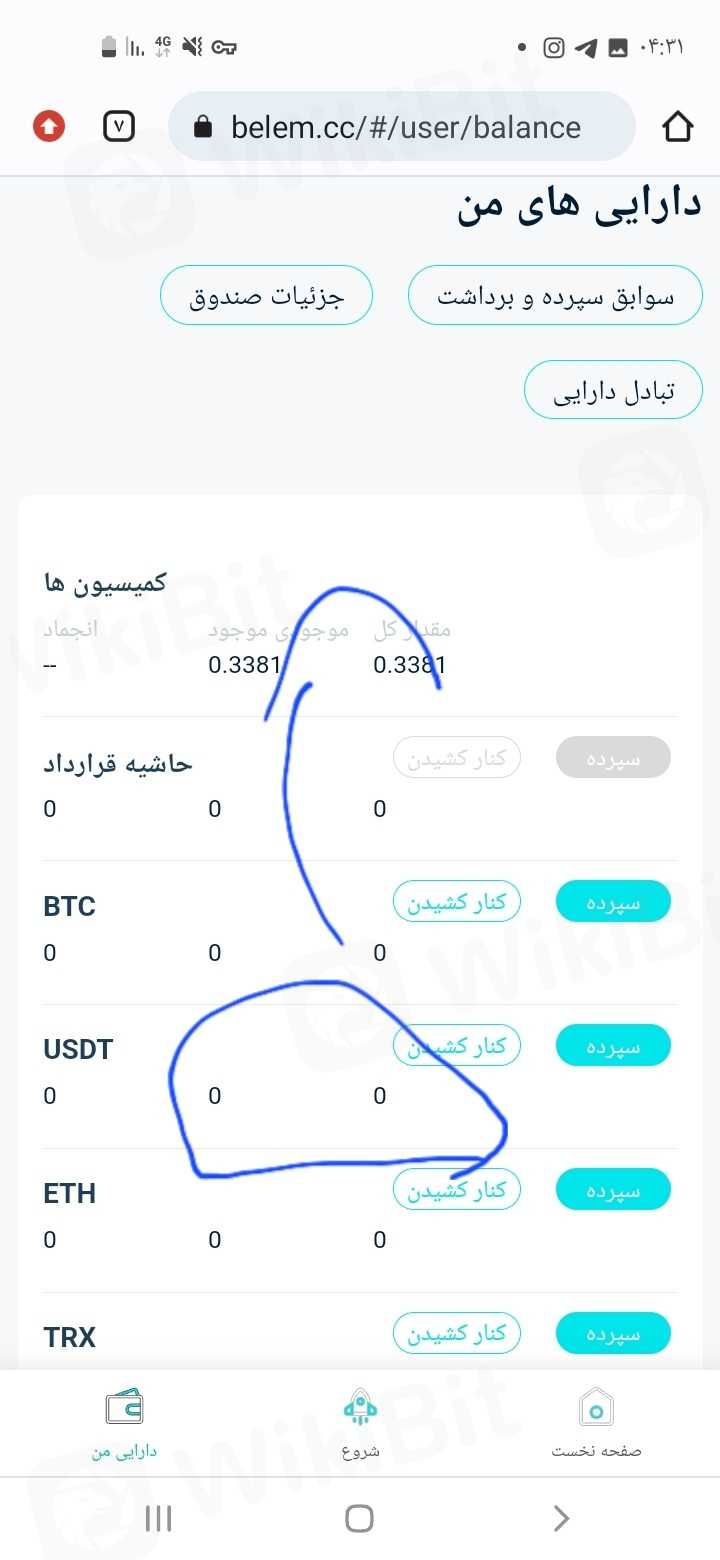Open سوابق سپرده و برداشت history
The height and width of the screenshot is (1560, 720).
555,296
